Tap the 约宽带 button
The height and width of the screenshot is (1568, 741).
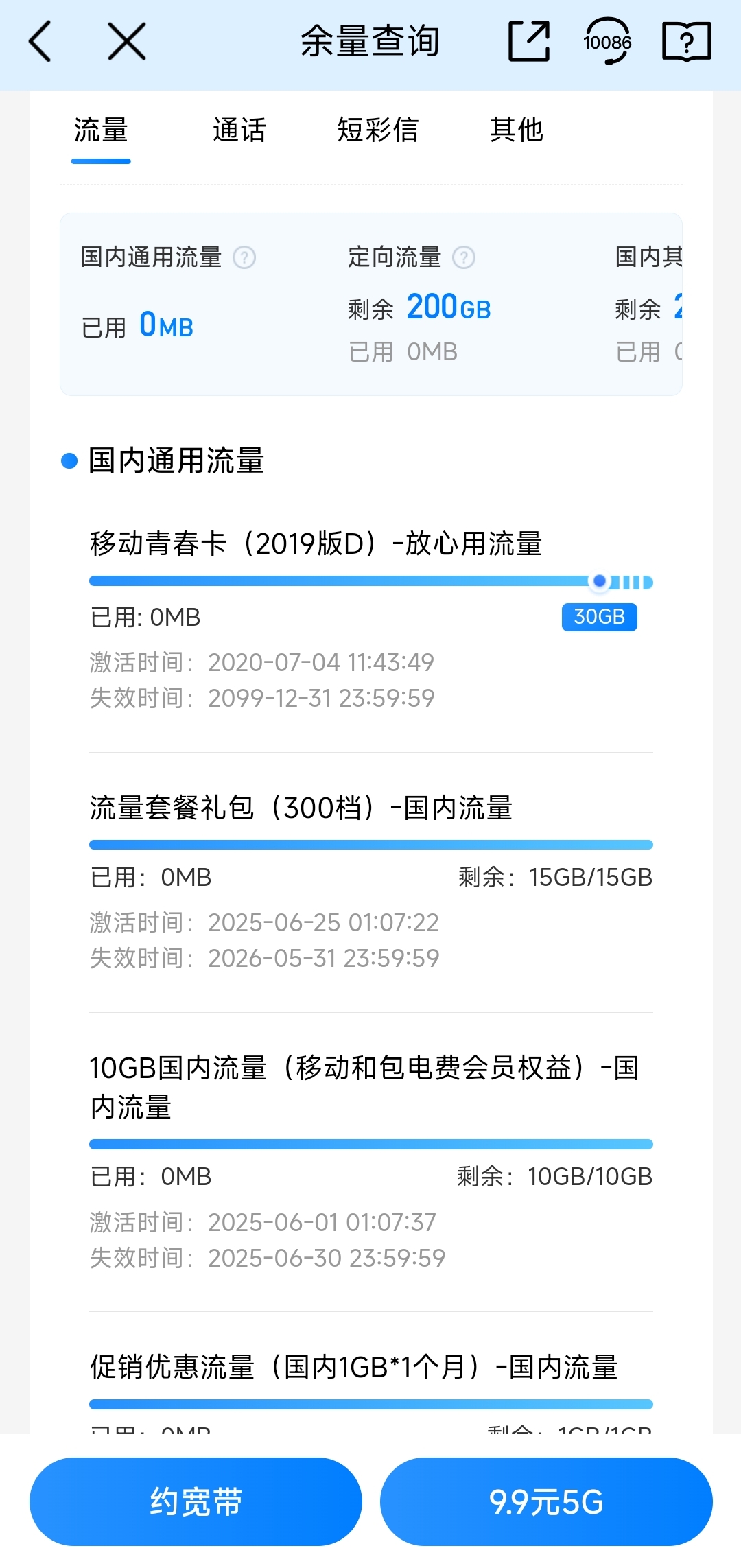(x=196, y=1501)
